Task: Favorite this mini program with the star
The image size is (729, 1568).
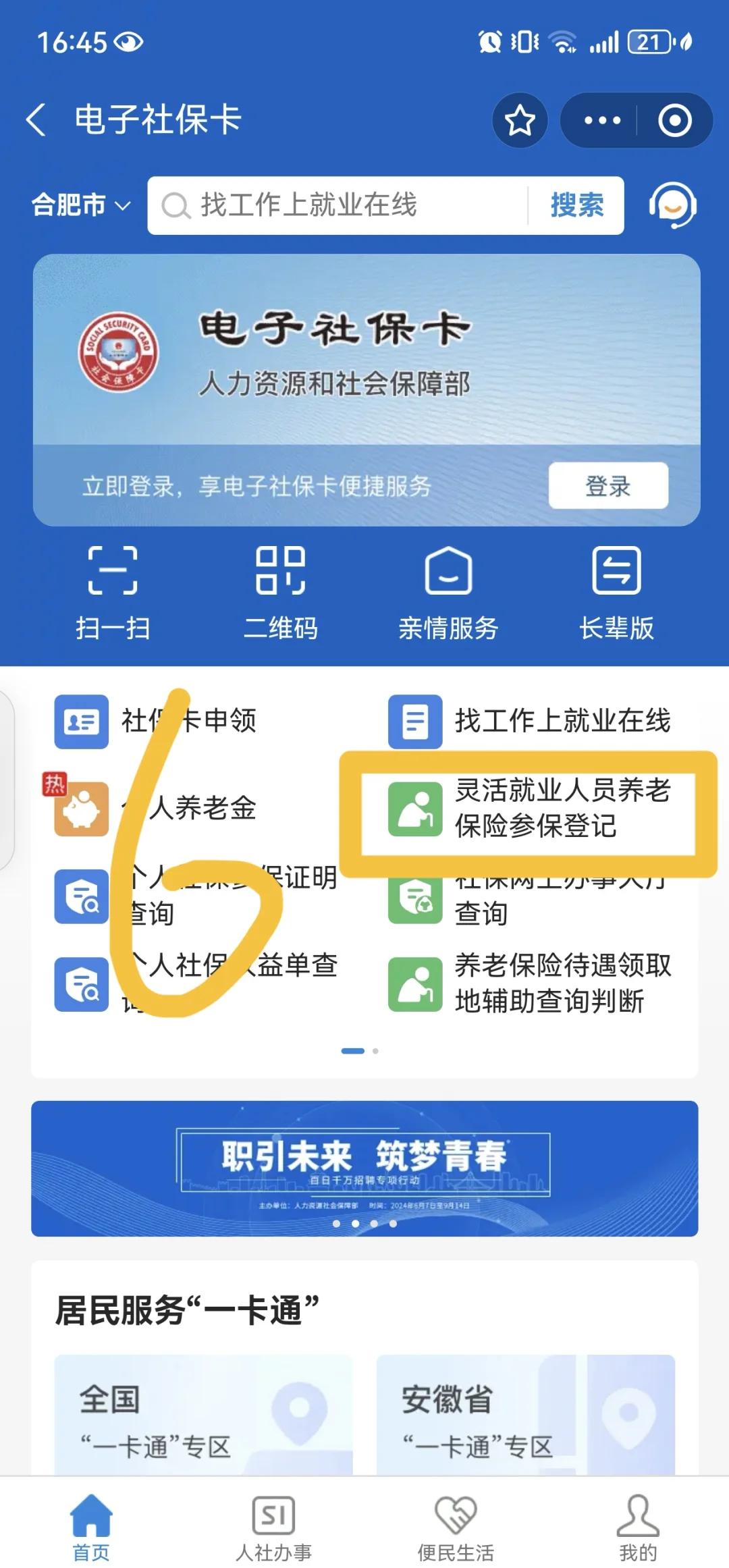Action: tap(520, 121)
